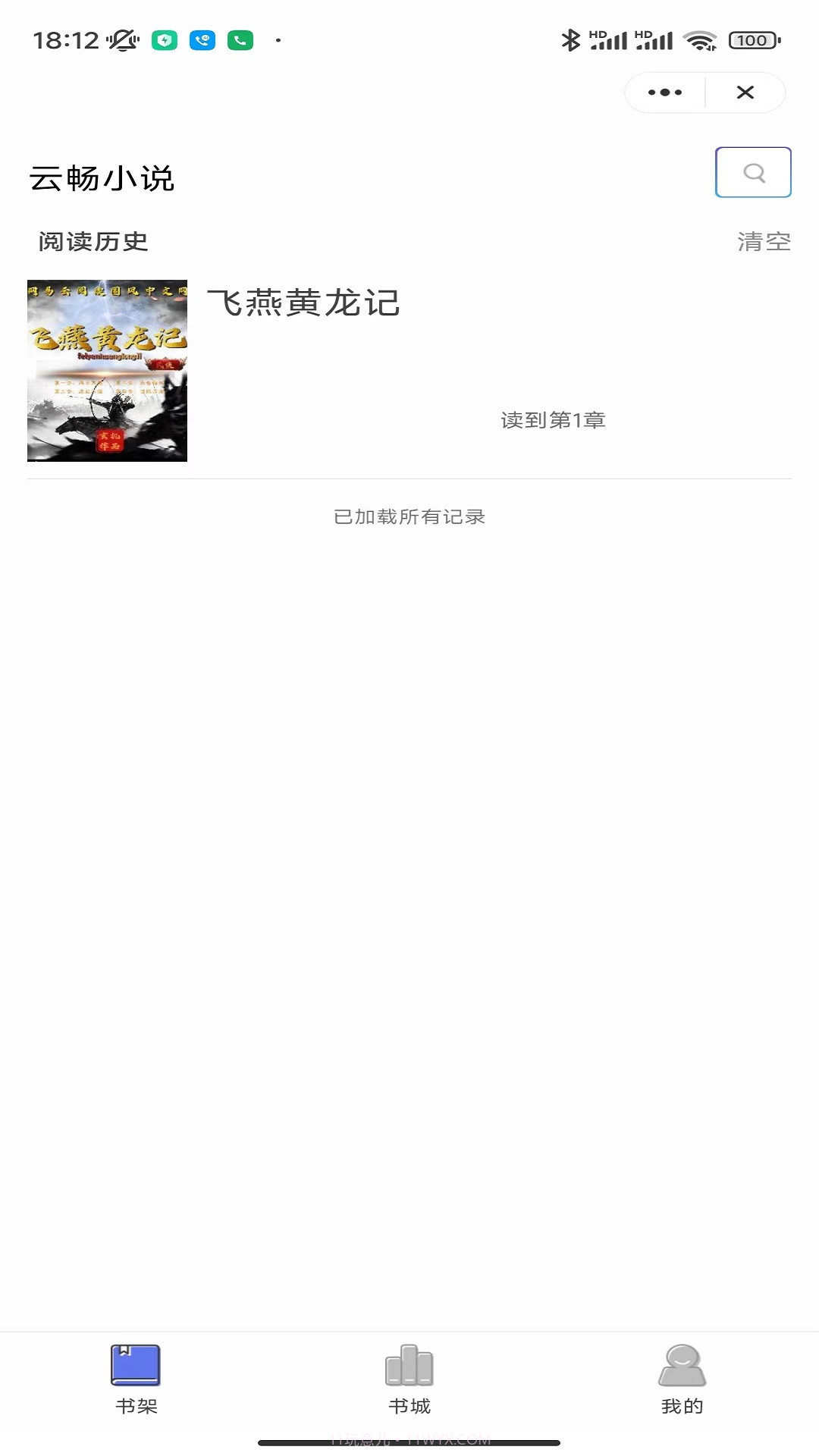This screenshot has width=819, height=1456.
Task: Open the mini program more options menu
Action: coord(664,92)
